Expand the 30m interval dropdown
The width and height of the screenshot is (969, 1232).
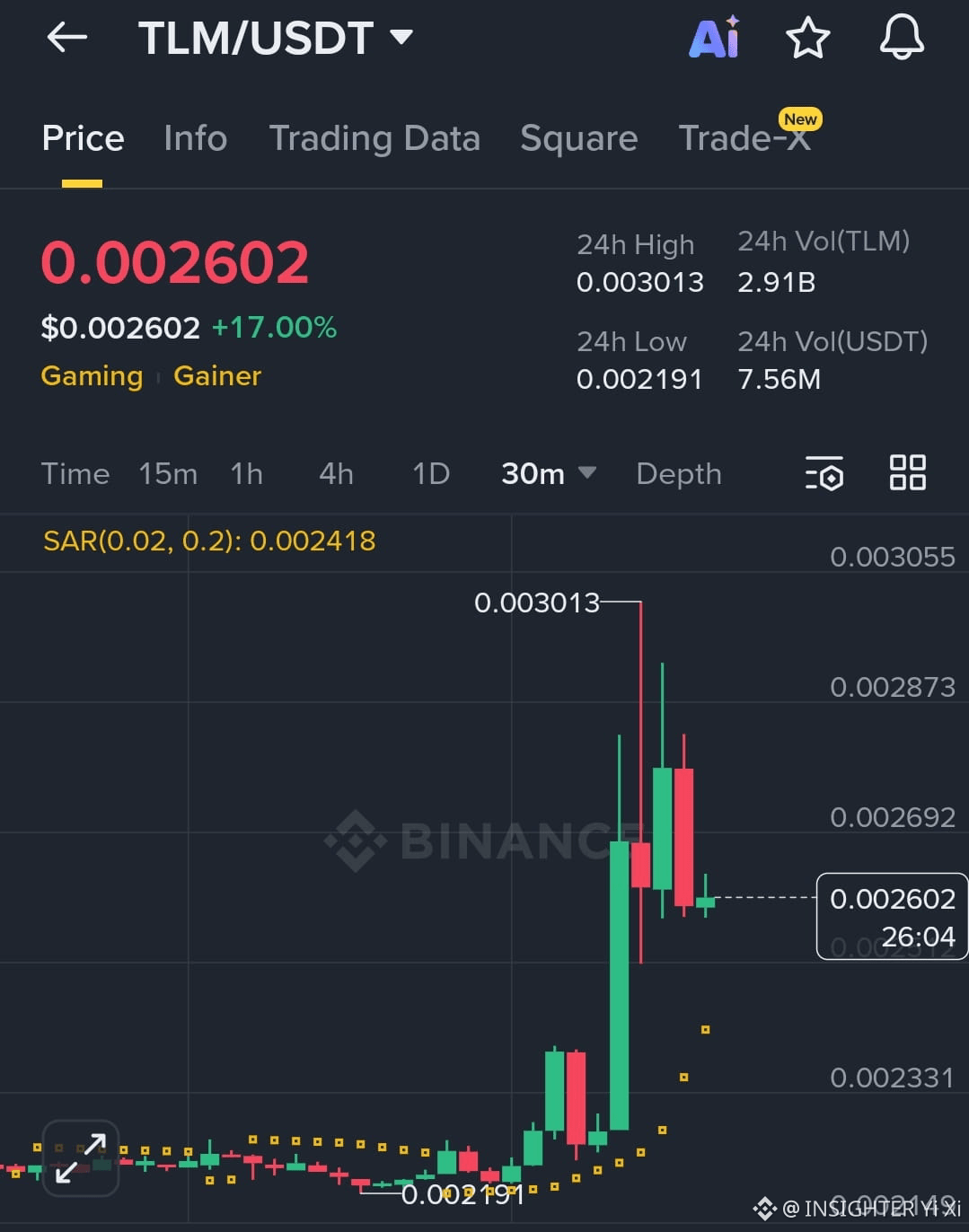pyautogui.click(x=548, y=474)
